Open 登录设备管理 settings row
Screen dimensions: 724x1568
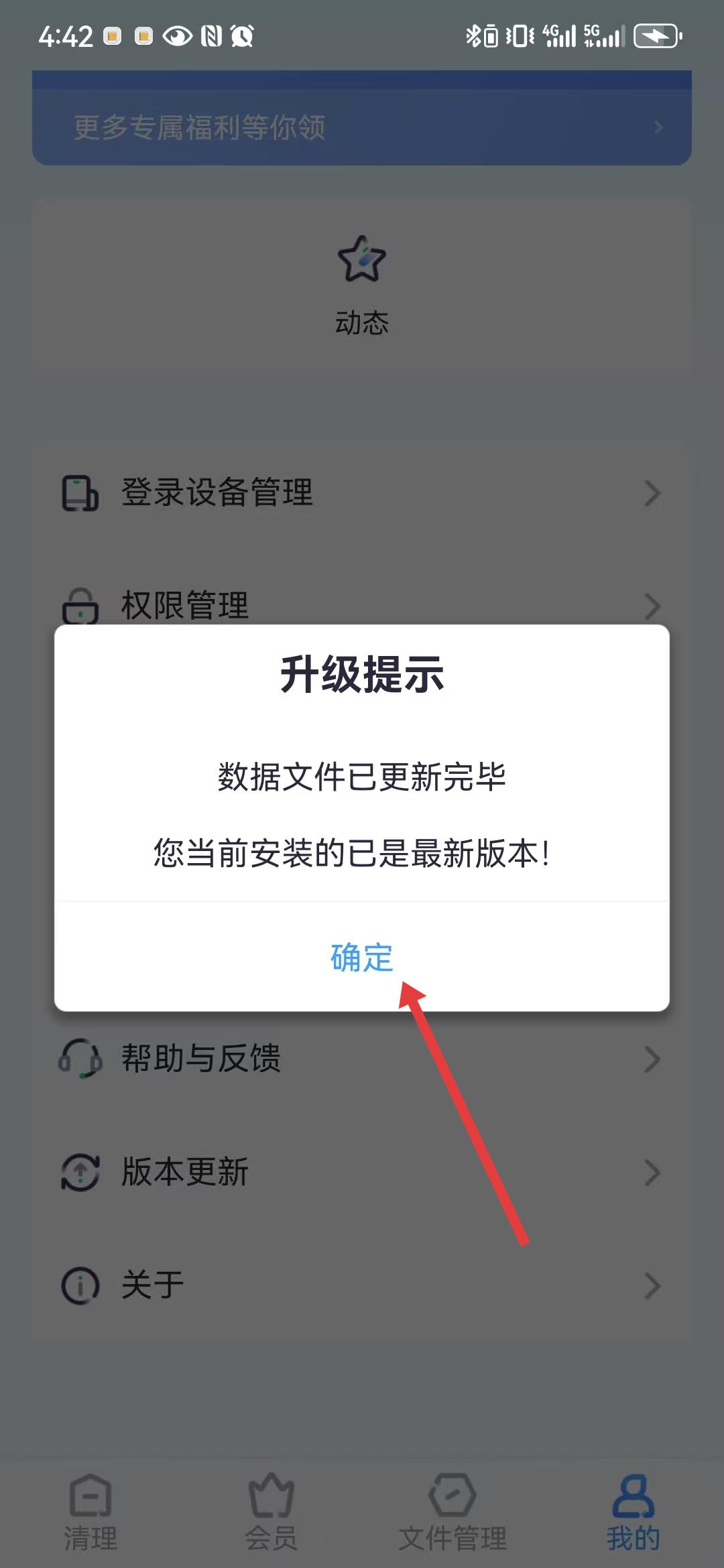coord(361,493)
